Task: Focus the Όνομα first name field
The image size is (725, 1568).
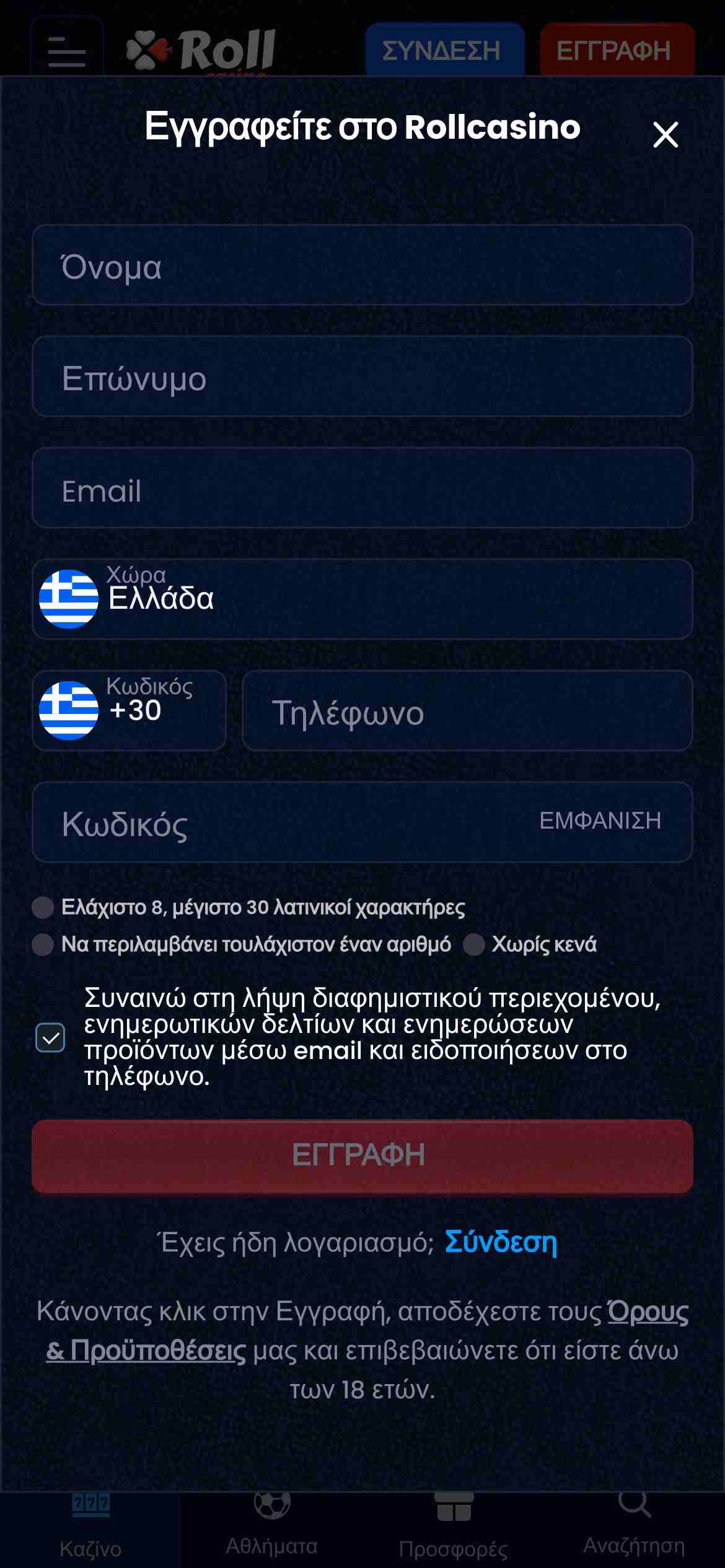Action: point(362,265)
